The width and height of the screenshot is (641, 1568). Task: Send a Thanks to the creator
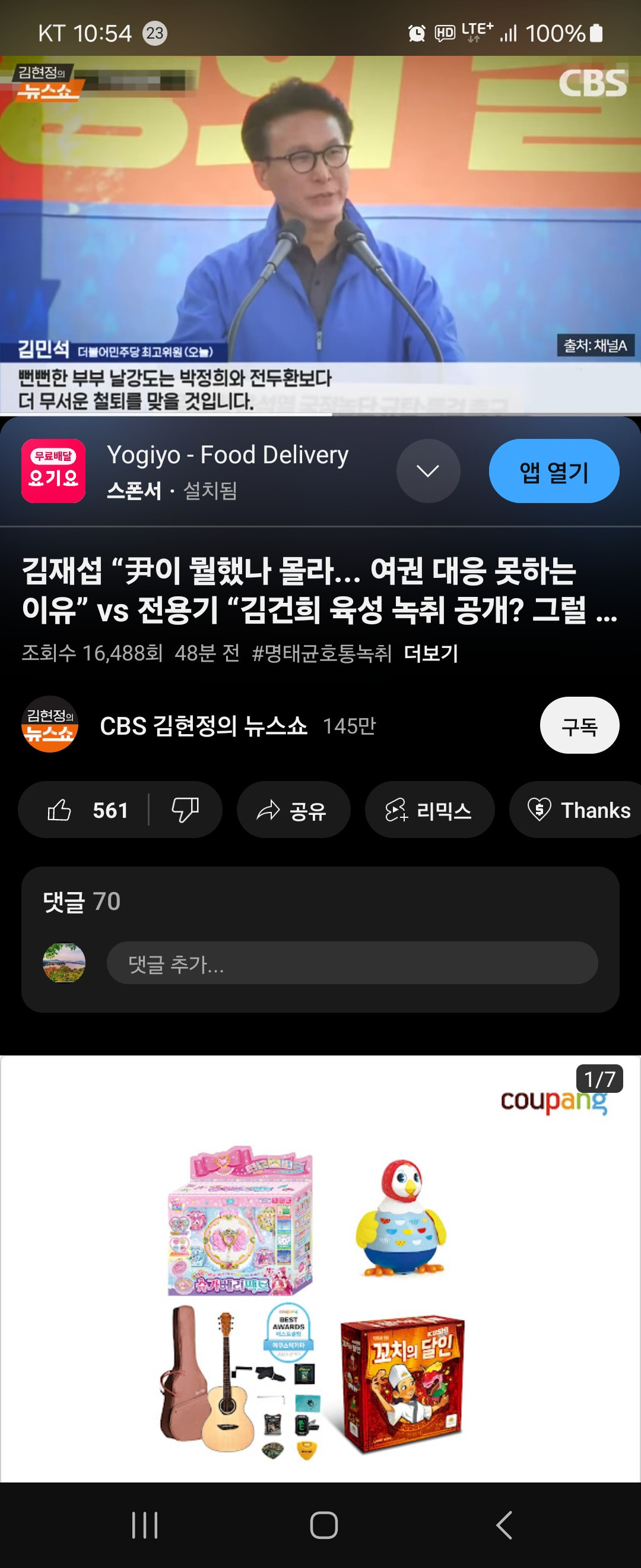coord(577,810)
